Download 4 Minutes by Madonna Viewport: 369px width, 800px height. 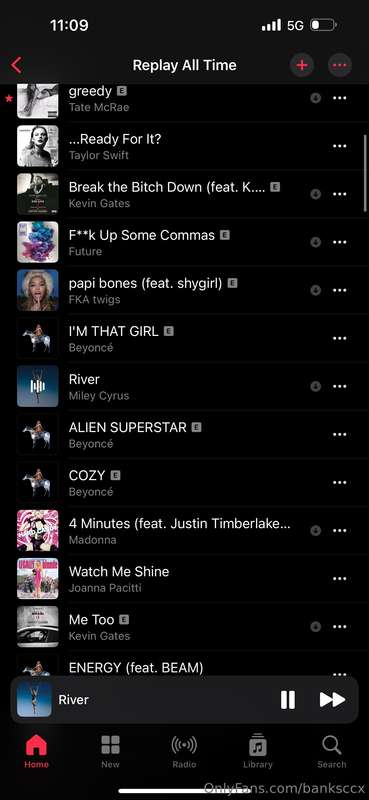click(315, 531)
